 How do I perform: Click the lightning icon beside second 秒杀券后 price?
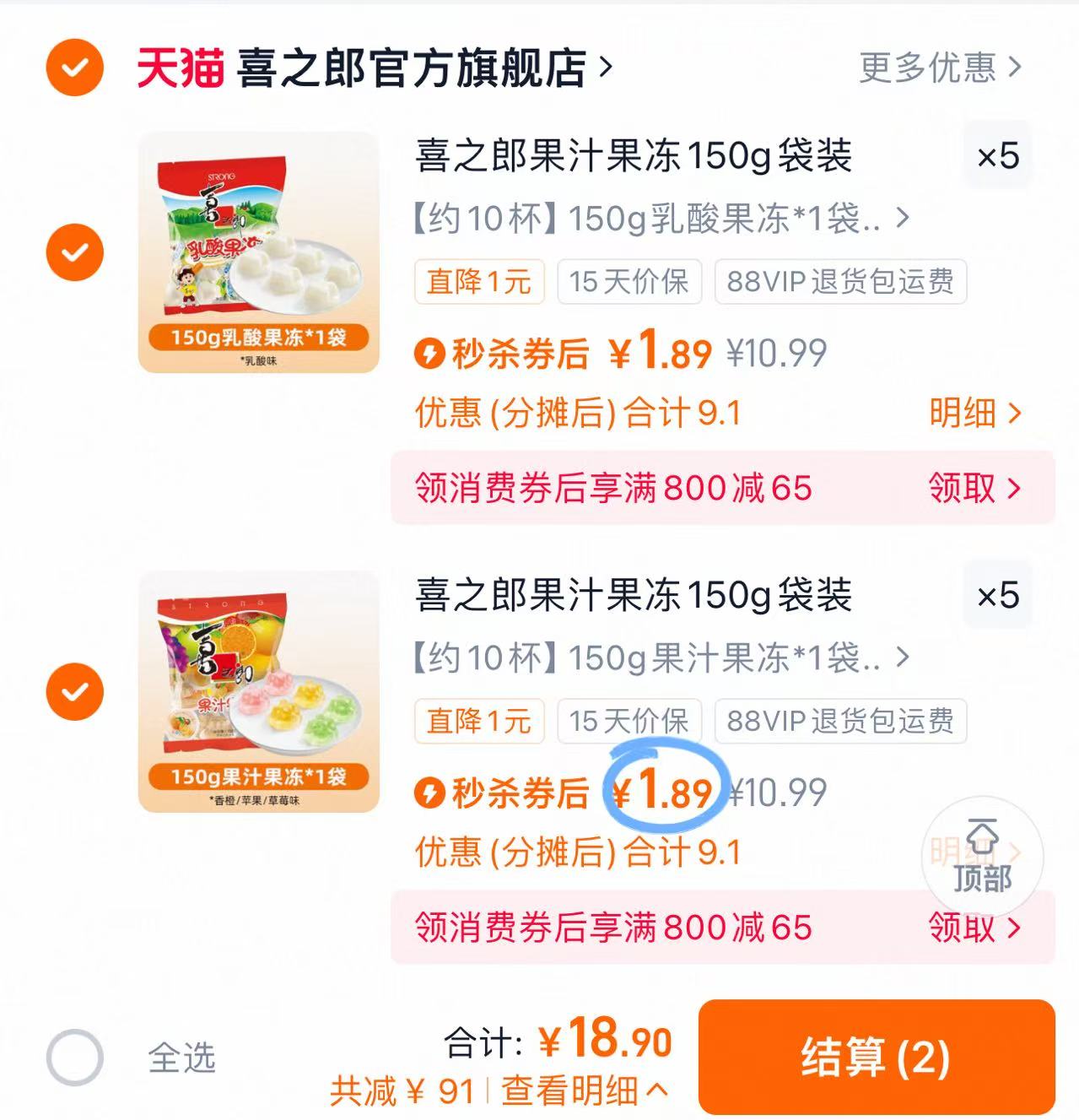click(431, 792)
